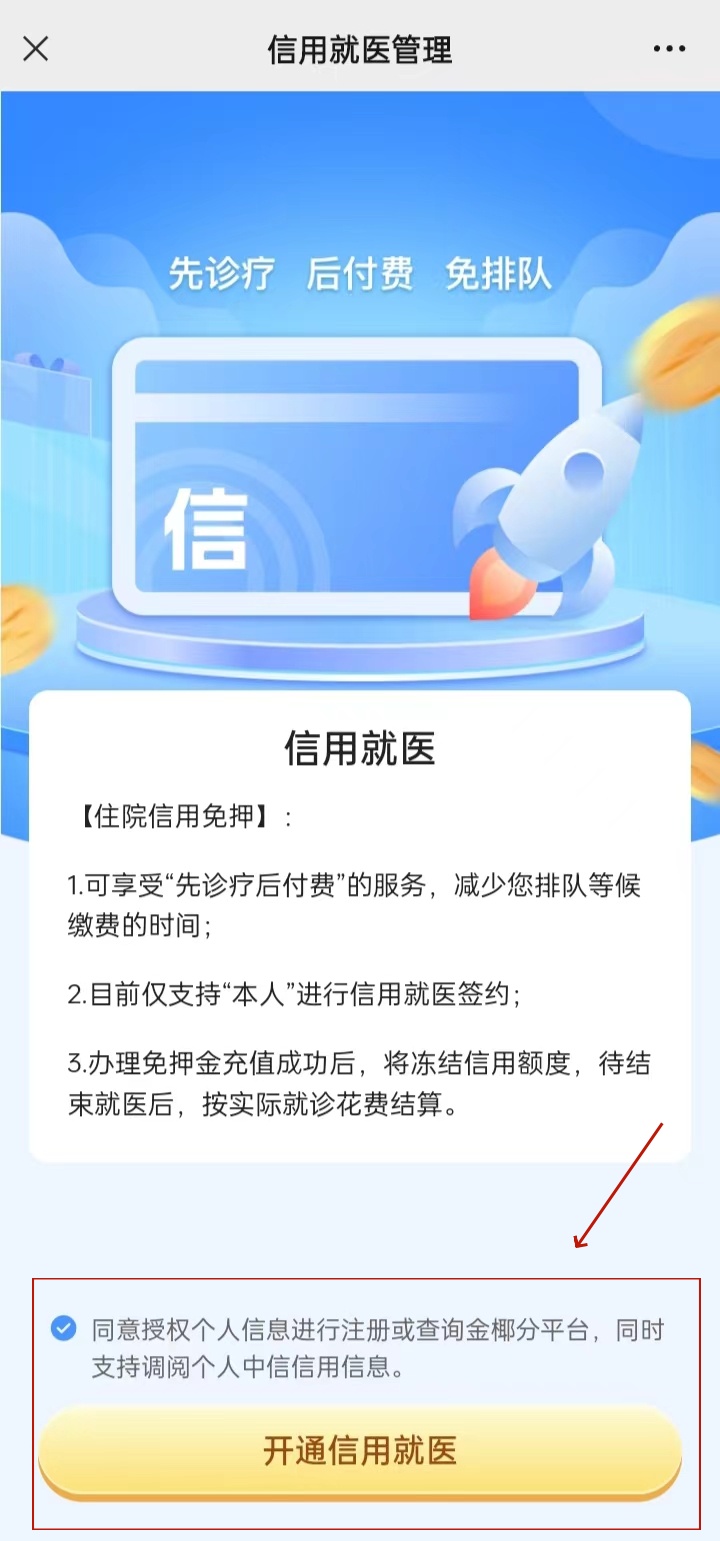This screenshot has width=720, height=1541.
Task: Uncheck the 同意授权个人信息 checkbox
Action: (x=64, y=1329)
